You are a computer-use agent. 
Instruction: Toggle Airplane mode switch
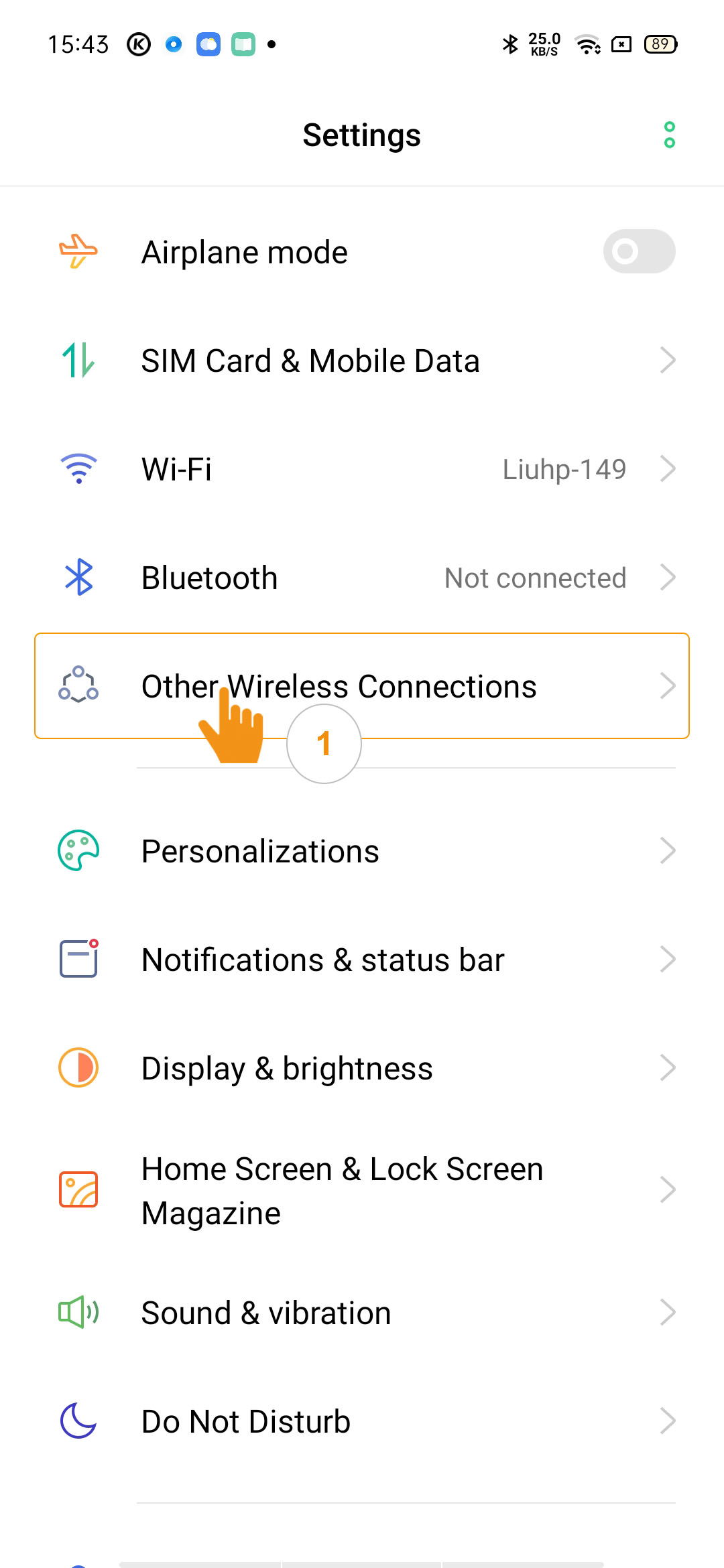pyautogui.click(x=638, y=252)
